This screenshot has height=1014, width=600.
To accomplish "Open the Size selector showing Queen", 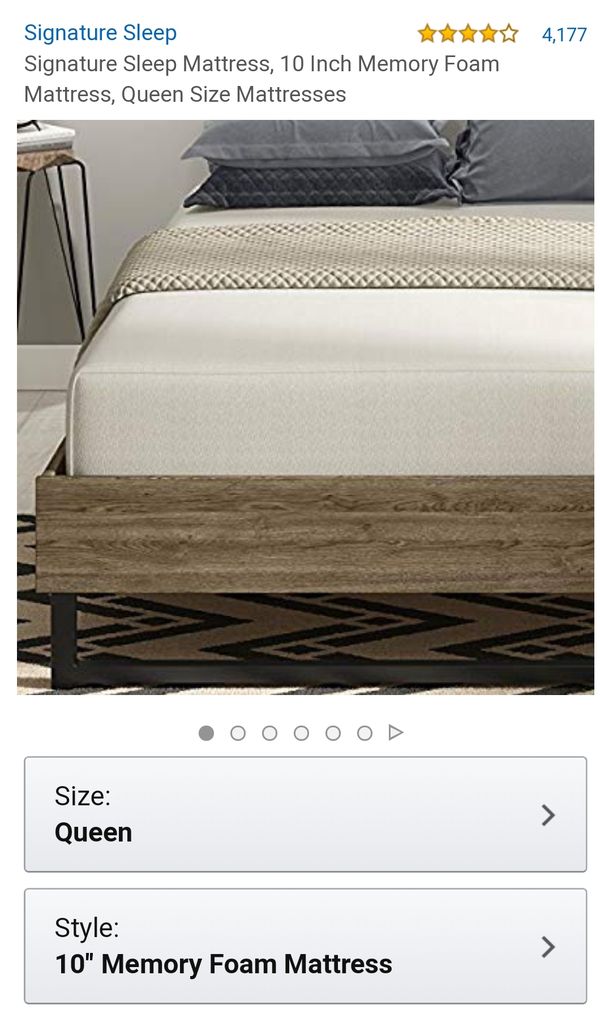I will click(305, 814).
